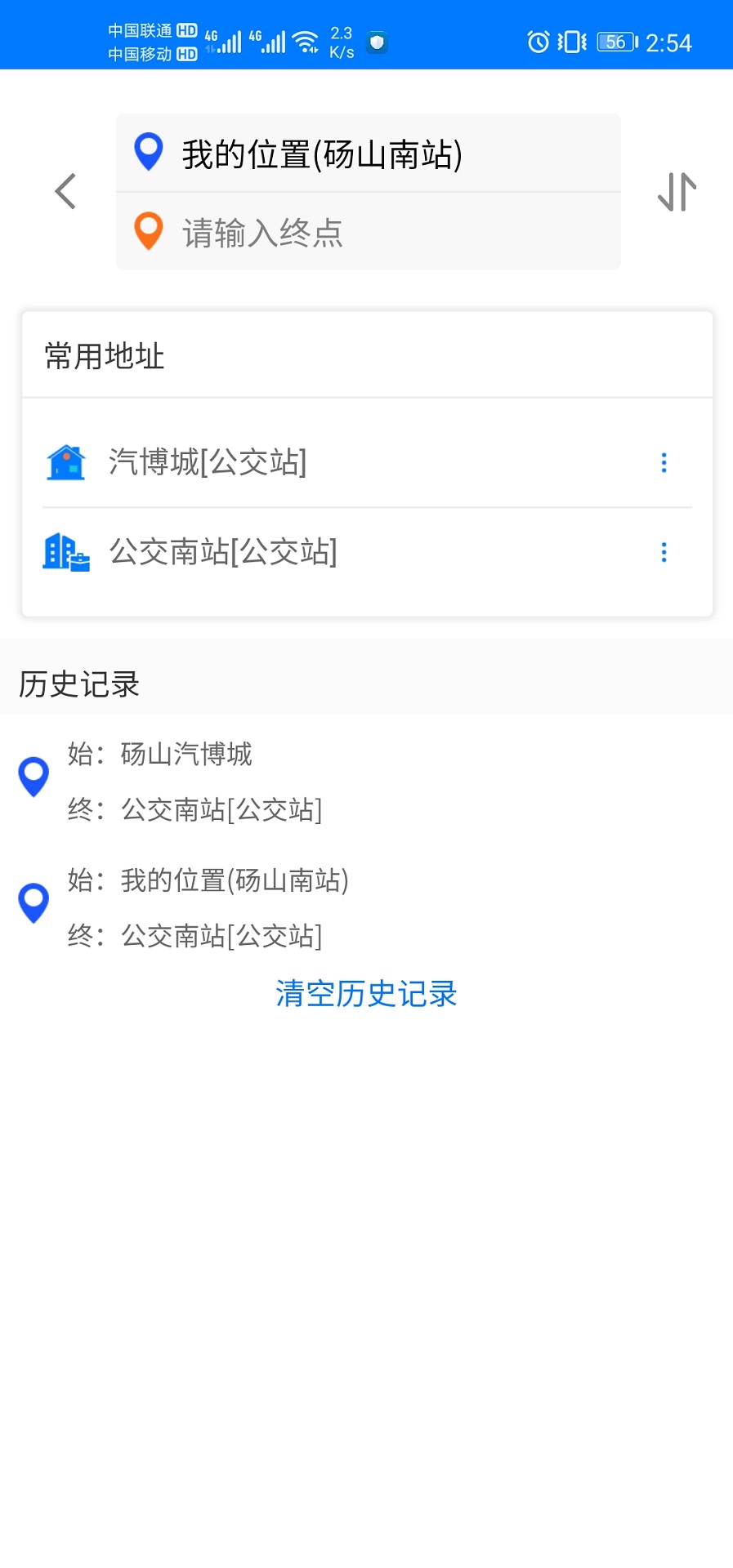Click the building icon beside 公交南站
This screenshot has height=1568, width=733.
66,552
